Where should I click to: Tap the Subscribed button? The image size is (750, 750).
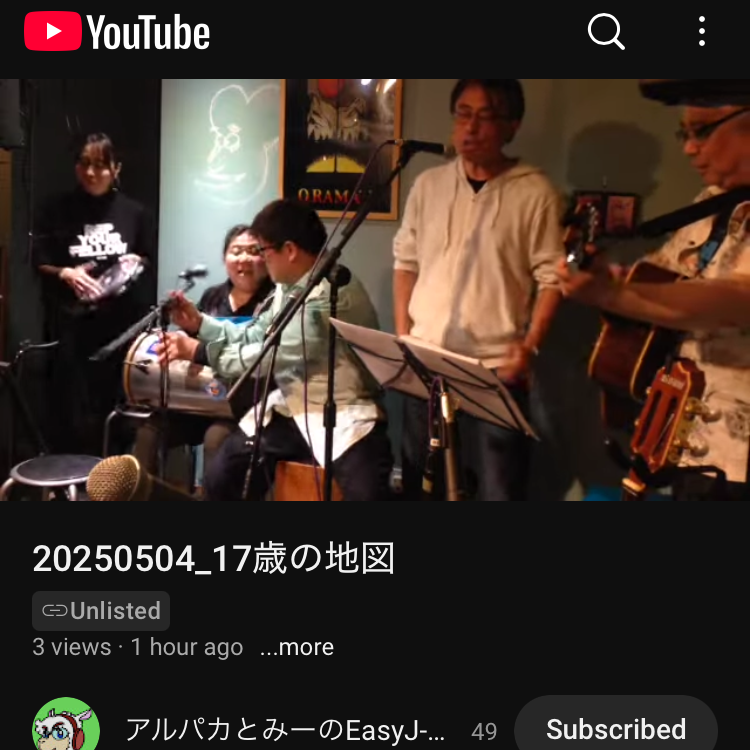[x=615, y=728]
